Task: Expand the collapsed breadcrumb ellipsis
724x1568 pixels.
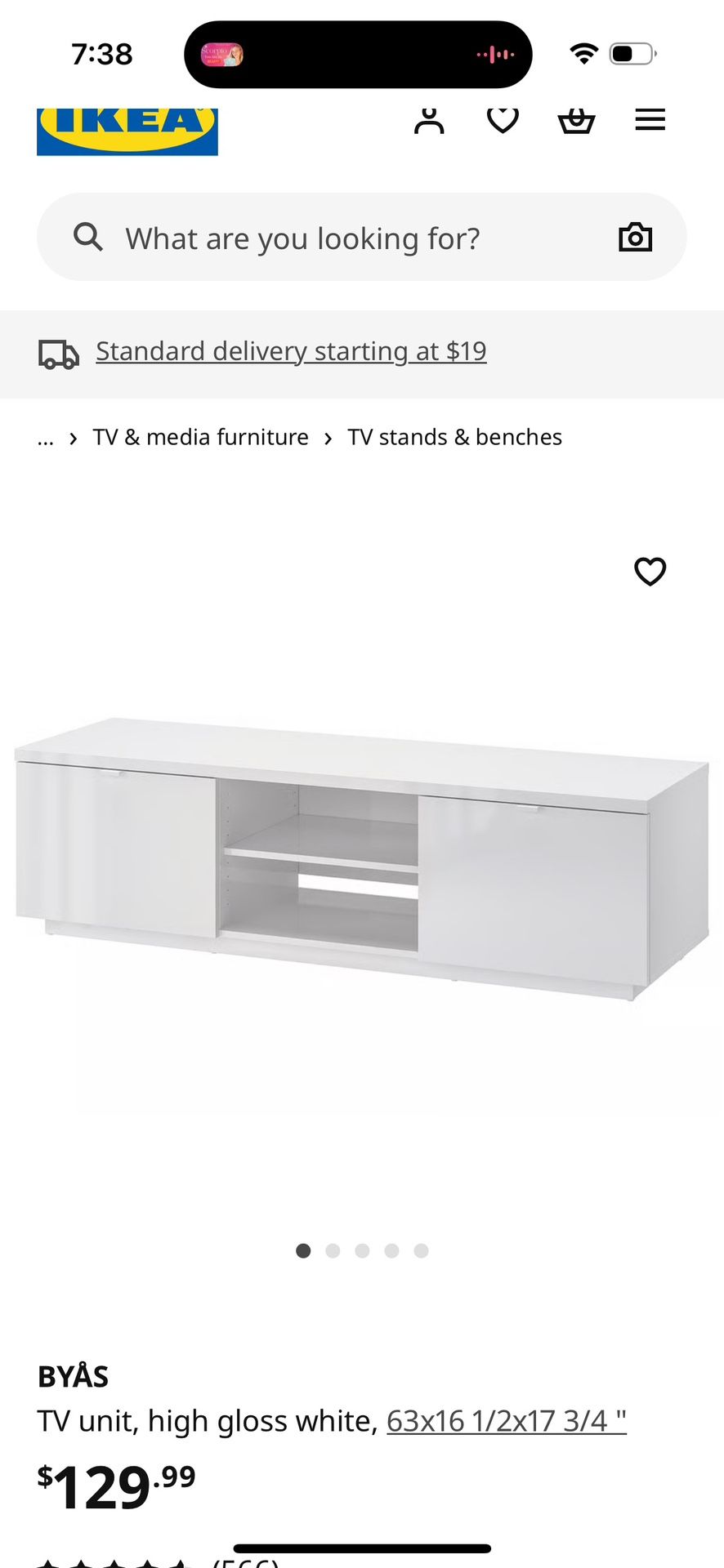Action: pyautogui.click(x=46, y=438)
